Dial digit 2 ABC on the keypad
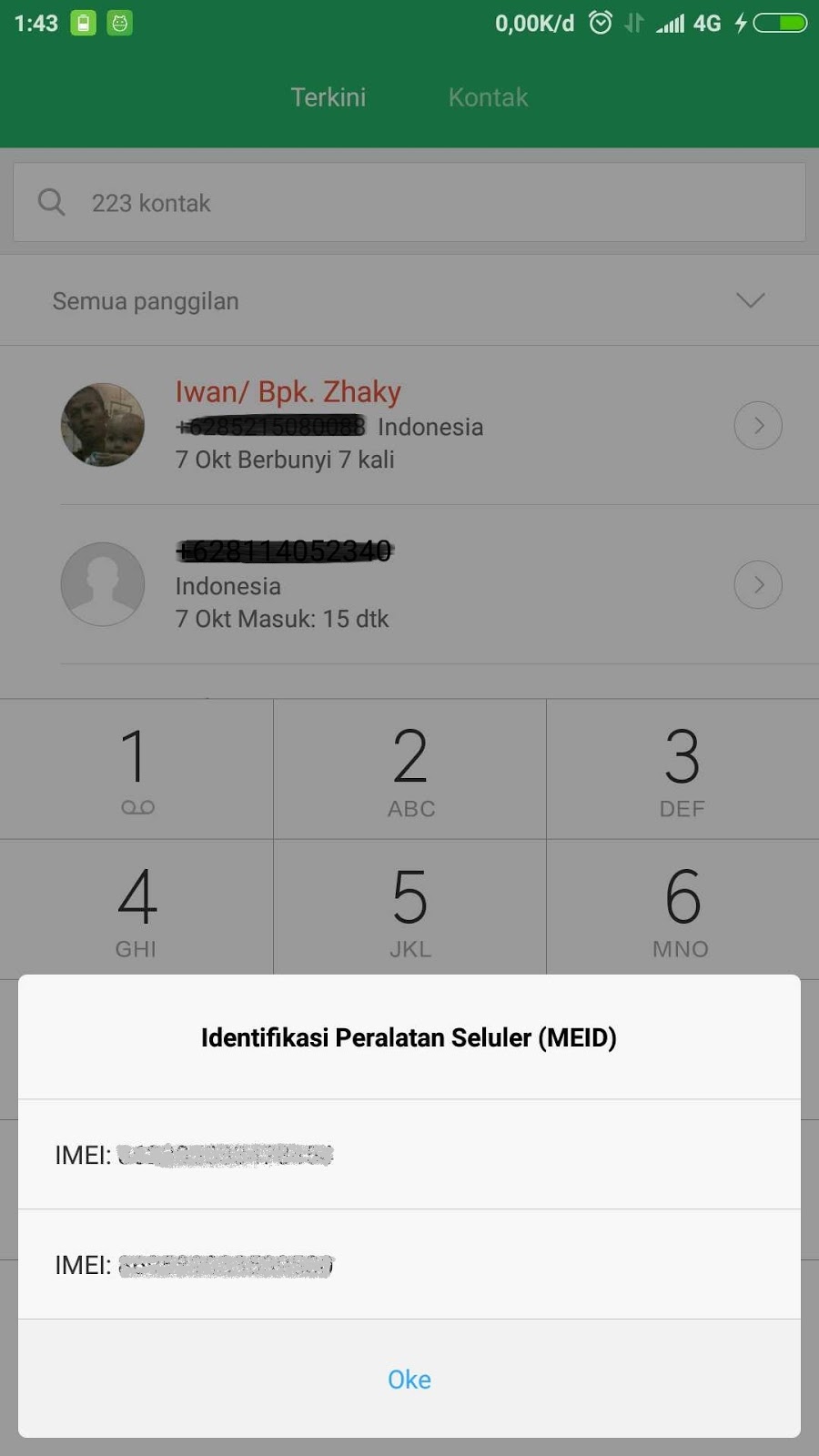The height and width of the screenshot is (1456, 819). pos(409,769)
